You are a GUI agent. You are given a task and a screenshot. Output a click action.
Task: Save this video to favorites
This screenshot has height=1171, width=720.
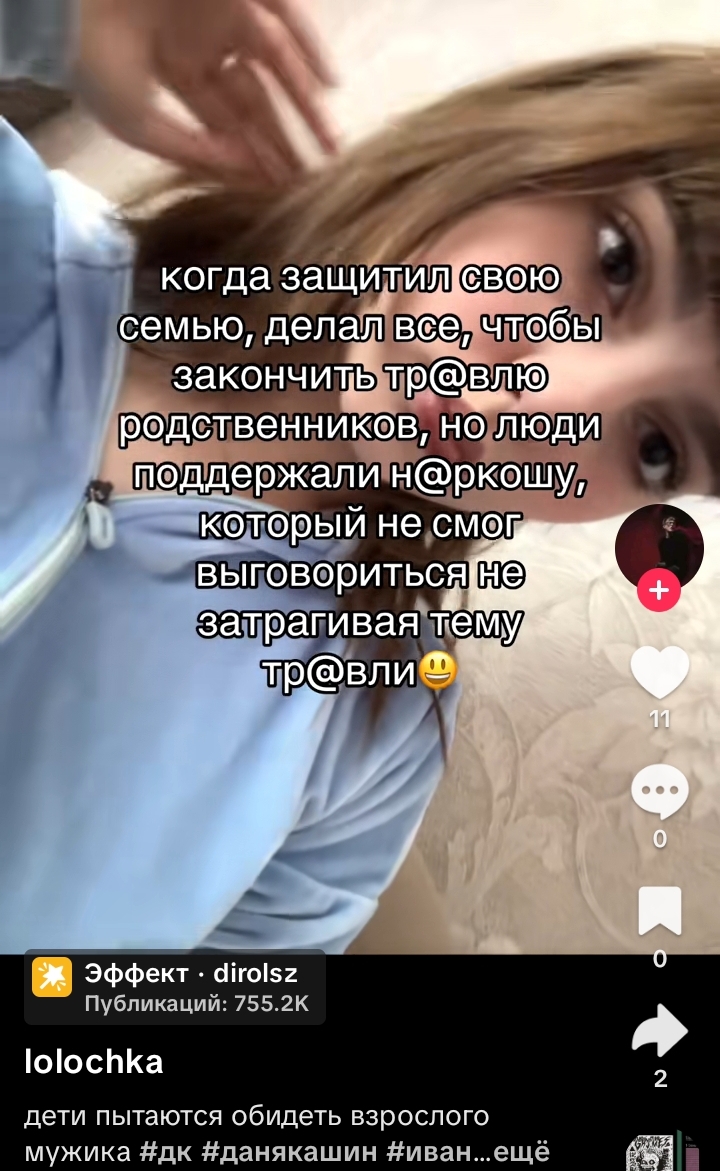(x=660, y=911)
